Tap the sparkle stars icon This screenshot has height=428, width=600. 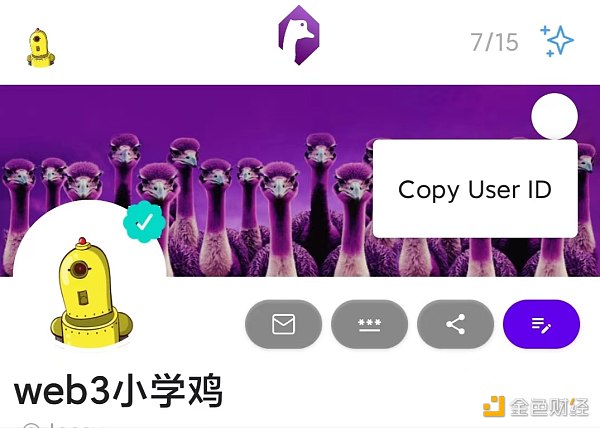coord(557,42)
